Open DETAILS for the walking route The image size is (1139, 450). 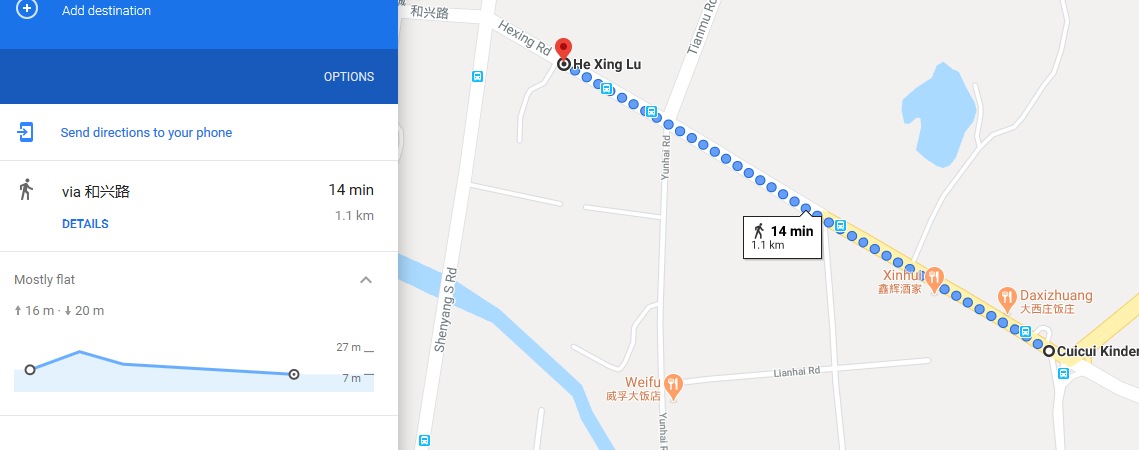tap(85, 224)
